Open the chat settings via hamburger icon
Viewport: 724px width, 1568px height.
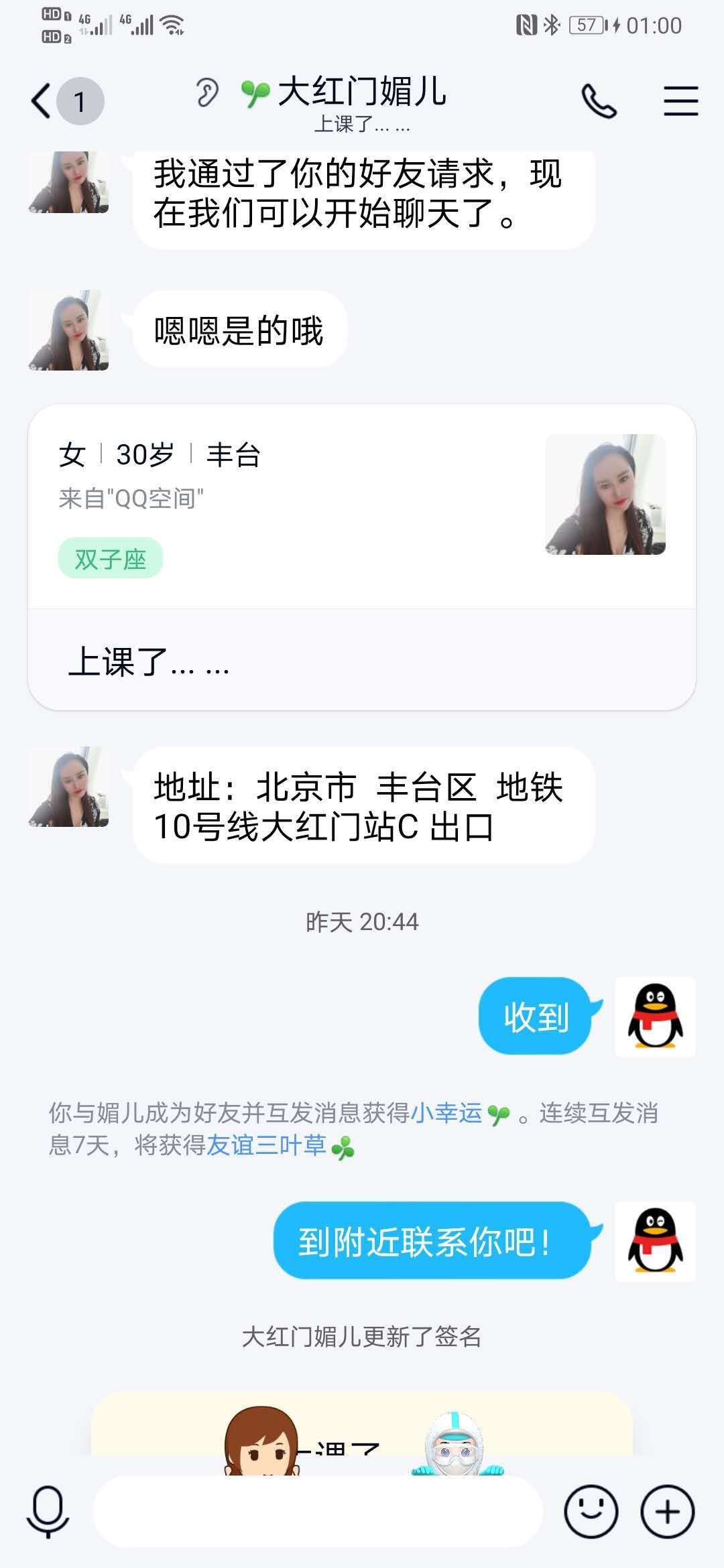click(681, 102)
